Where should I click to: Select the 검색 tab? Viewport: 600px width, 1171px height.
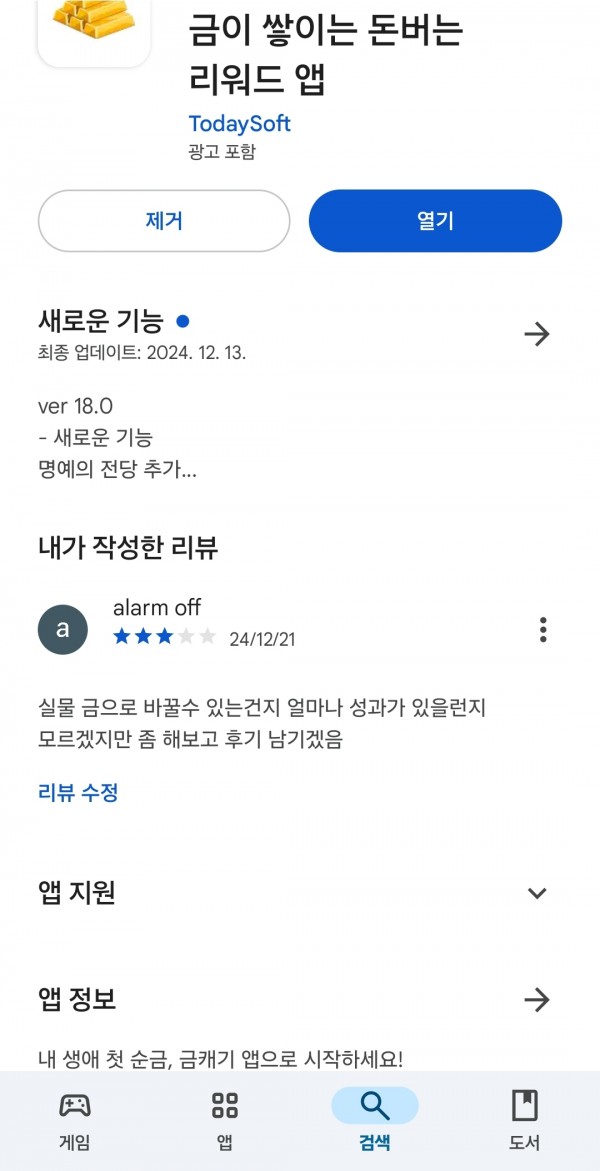pyautogui.click(x=374, y=1120)
